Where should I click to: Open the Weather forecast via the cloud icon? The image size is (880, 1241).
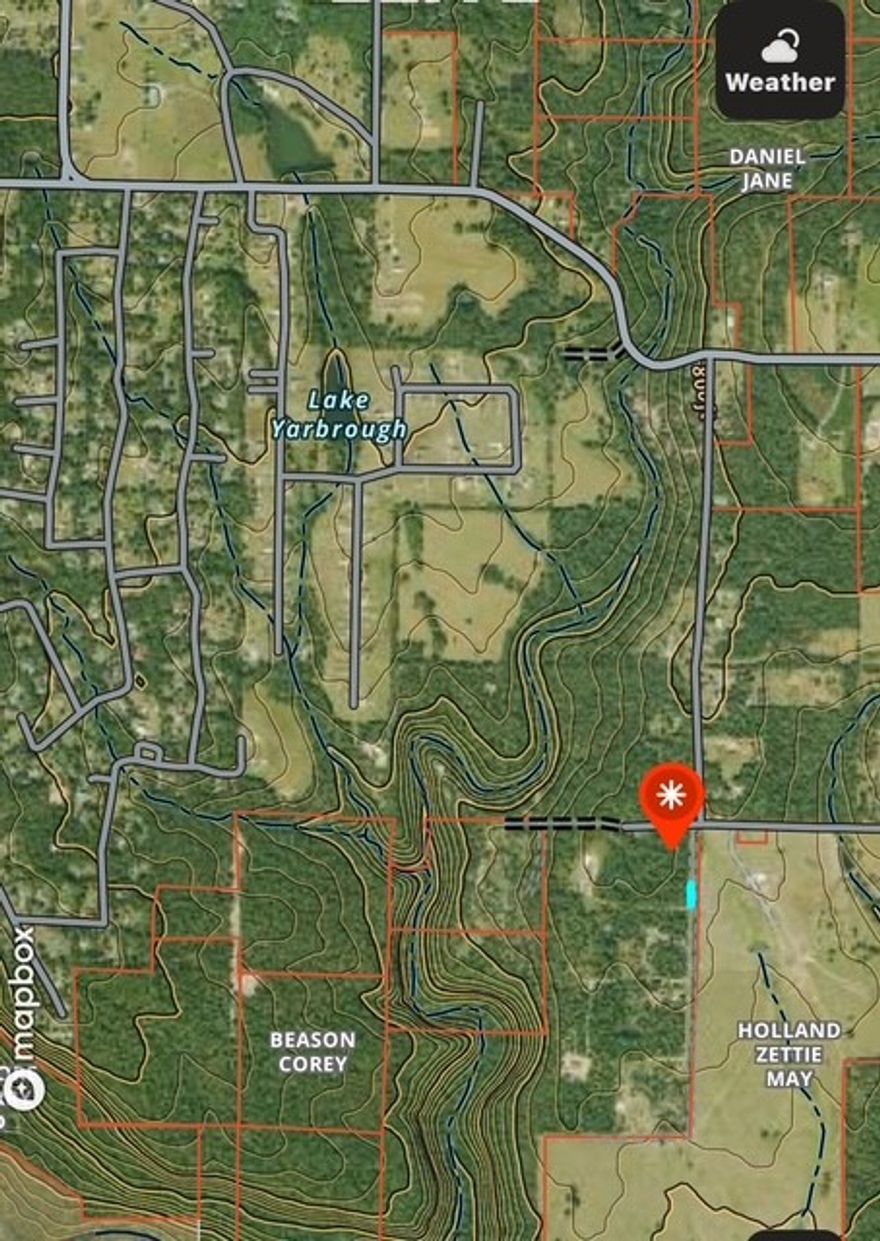pos(780,45)
